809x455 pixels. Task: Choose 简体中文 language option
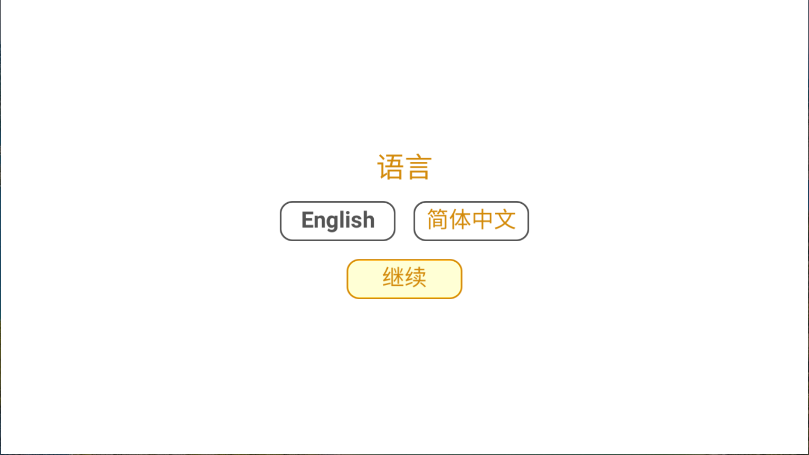[471, 221]
